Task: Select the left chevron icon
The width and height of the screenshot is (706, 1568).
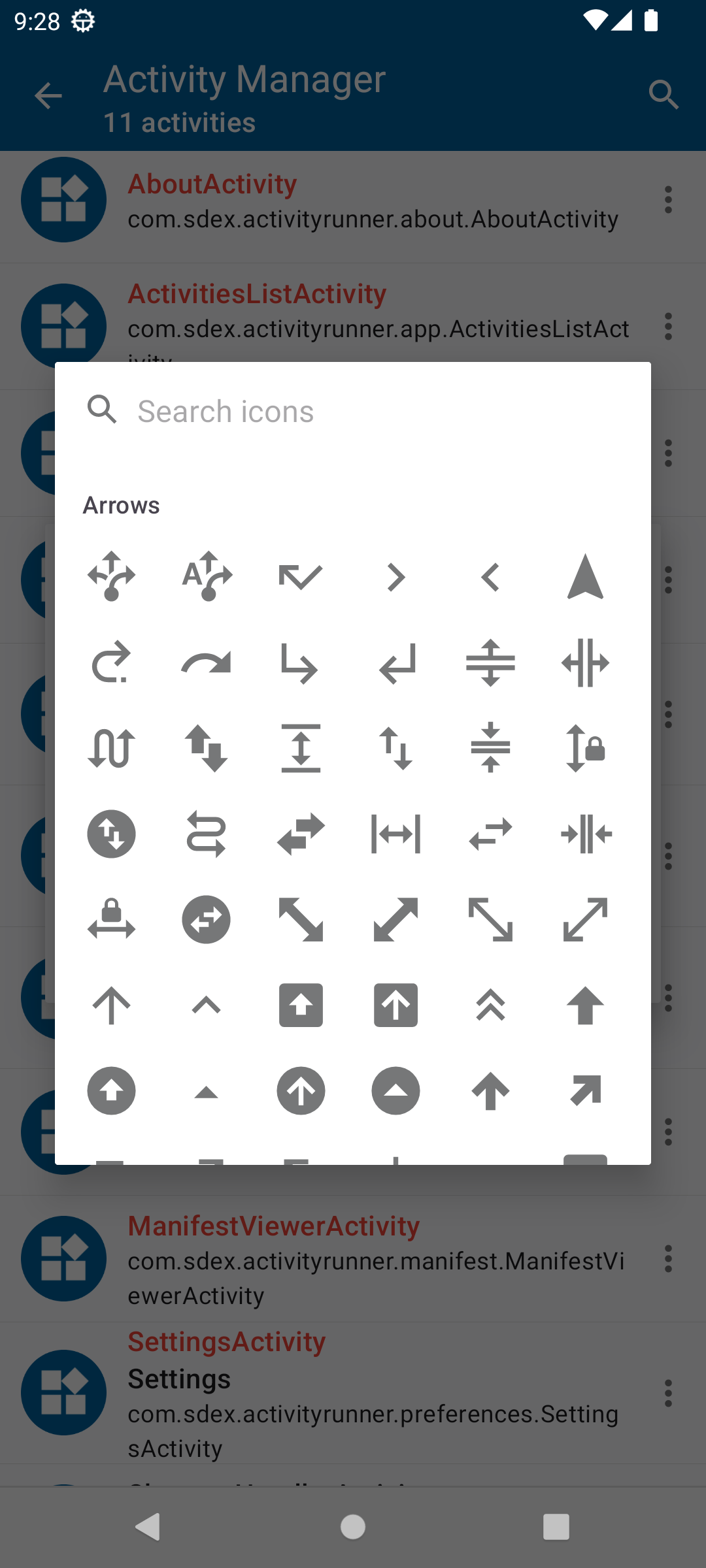Action: pos(490,578)
